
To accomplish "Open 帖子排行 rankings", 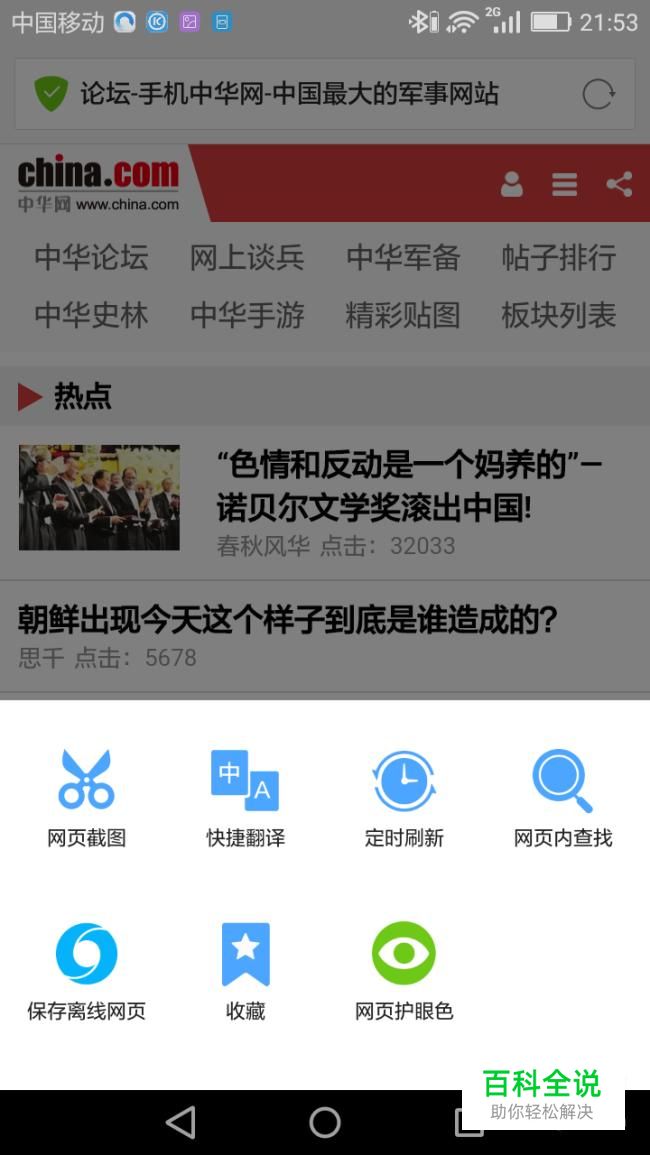I will coord(559,257).
